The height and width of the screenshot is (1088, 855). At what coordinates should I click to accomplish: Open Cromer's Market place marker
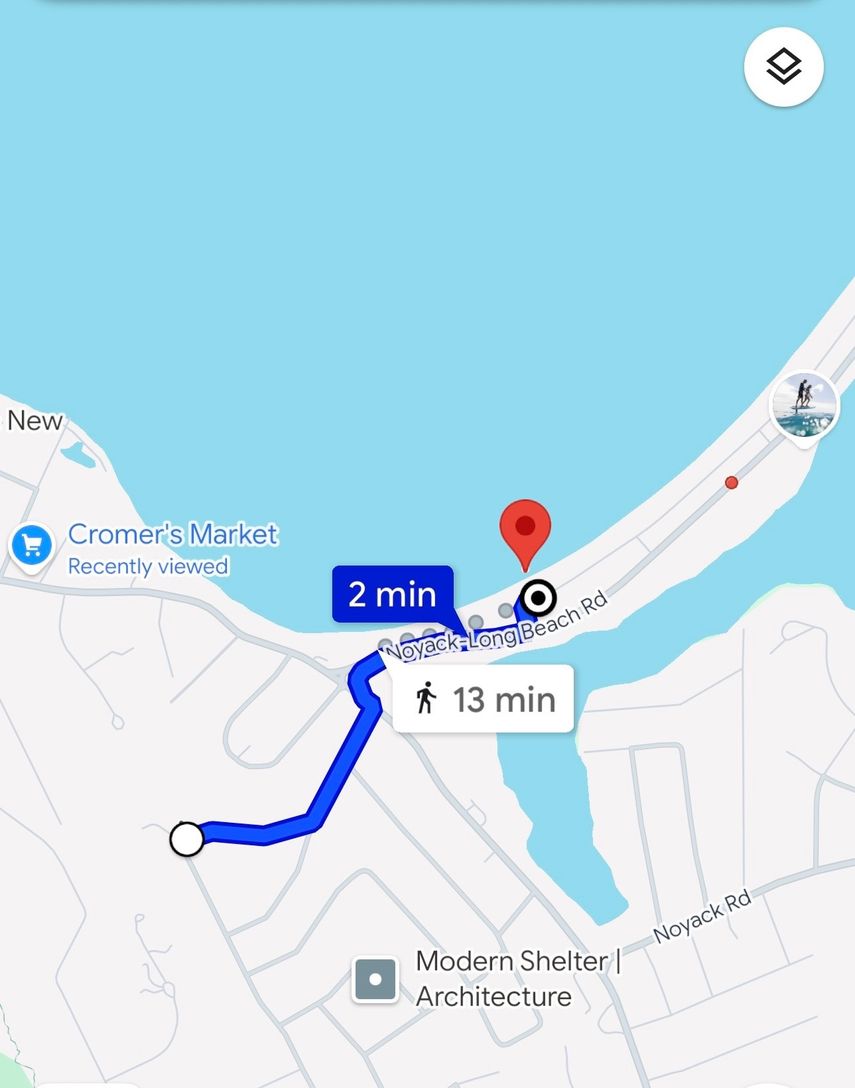pos(31,546)
